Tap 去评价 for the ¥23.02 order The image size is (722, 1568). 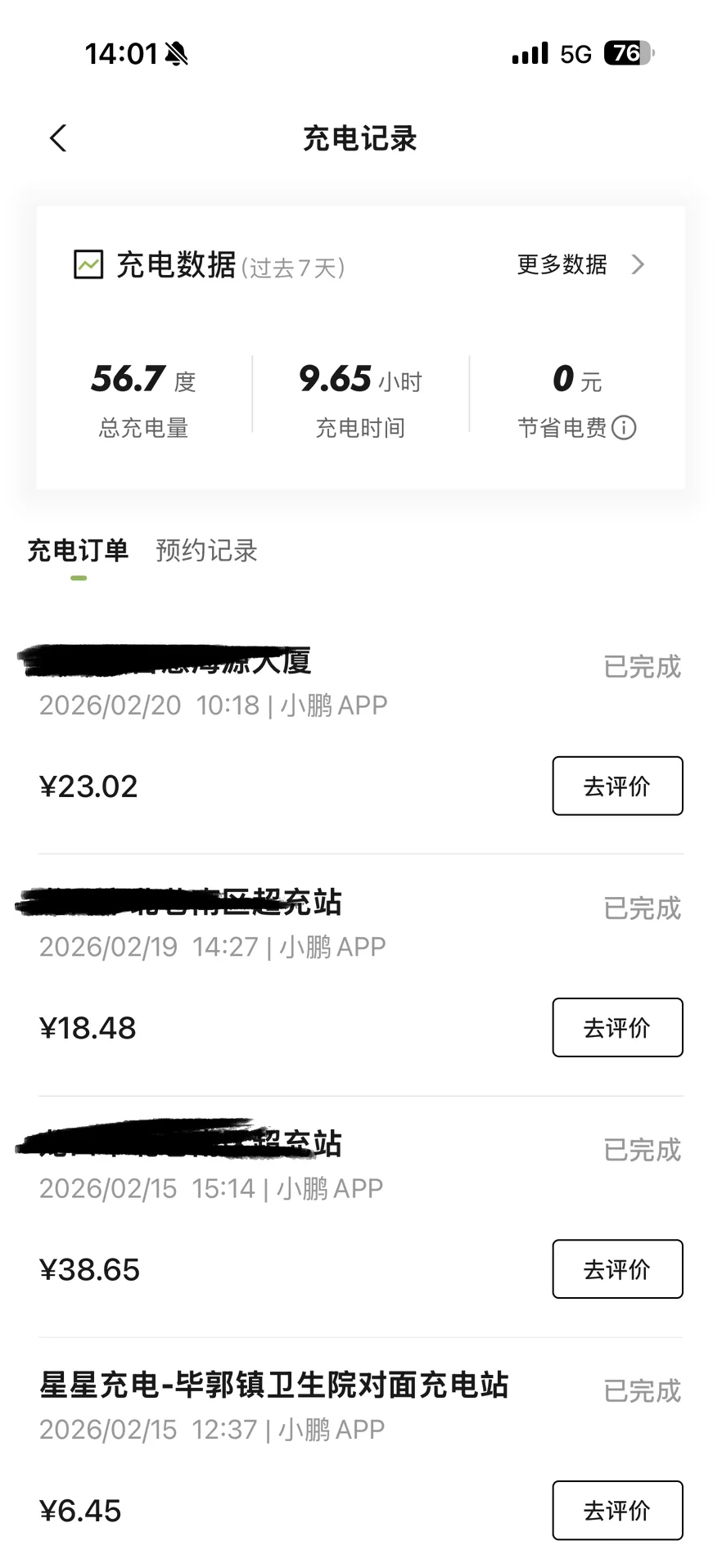click(616, 786)
